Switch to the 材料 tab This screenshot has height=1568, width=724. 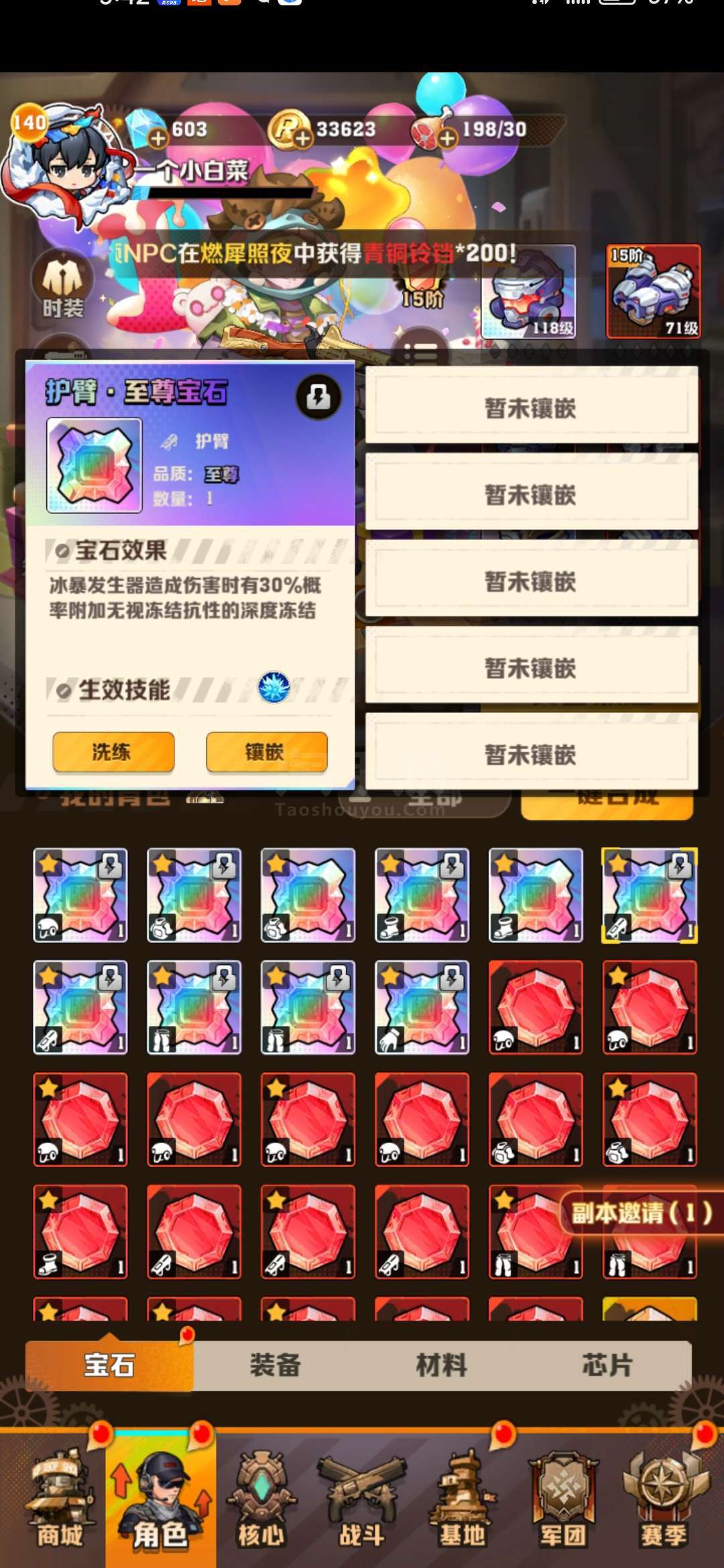click(441, 1365)
